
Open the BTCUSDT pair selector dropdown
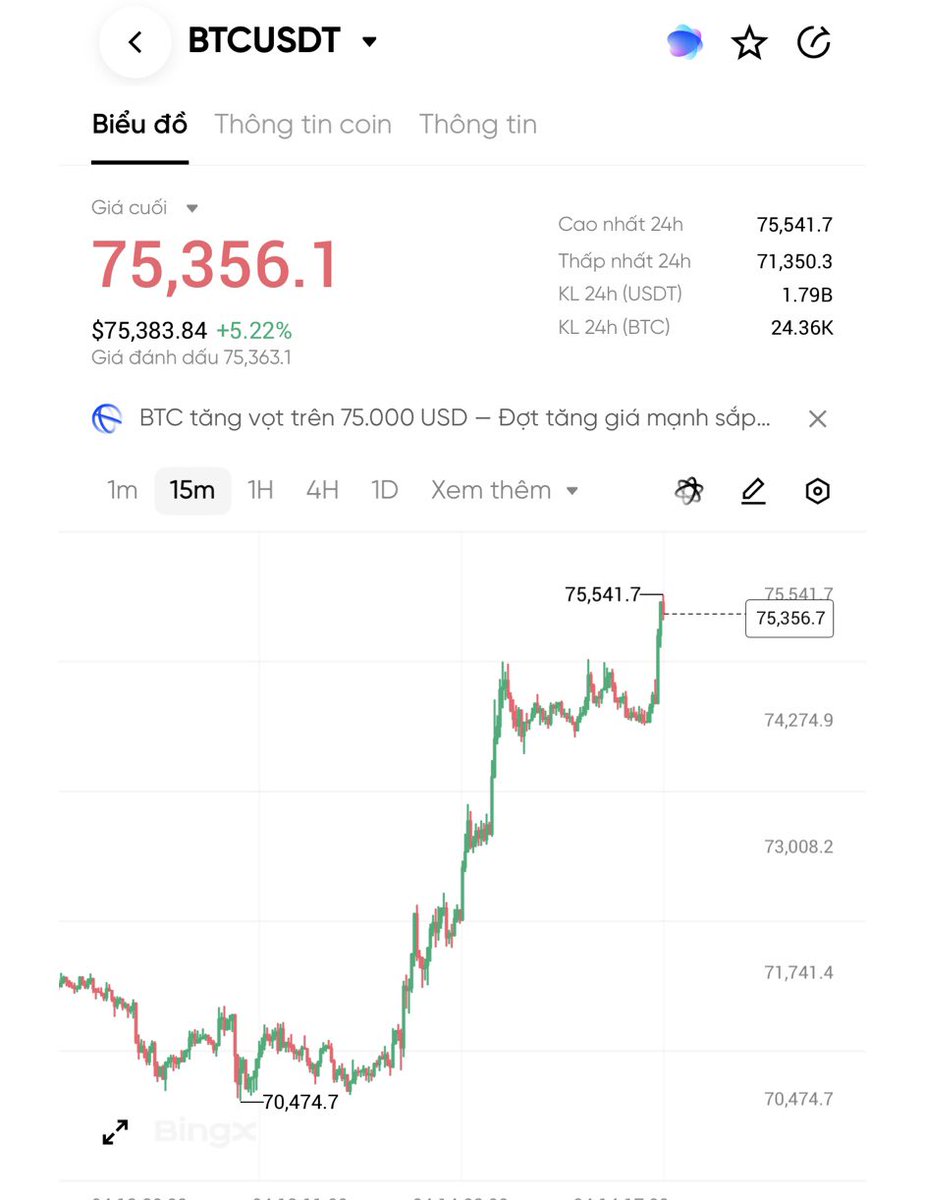(x=369, y=42)
